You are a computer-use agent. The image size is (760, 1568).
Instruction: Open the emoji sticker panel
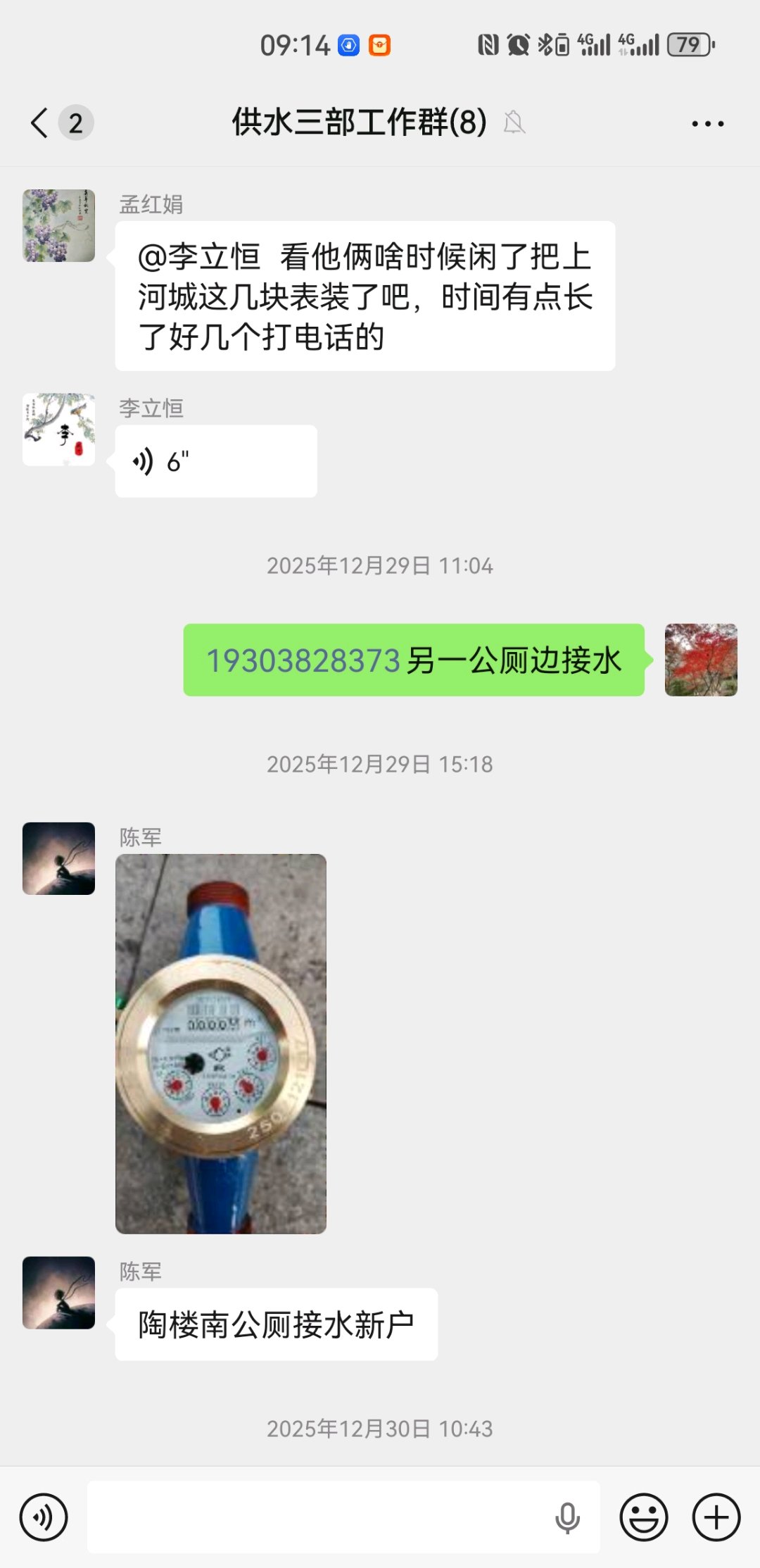(643, 1517)
